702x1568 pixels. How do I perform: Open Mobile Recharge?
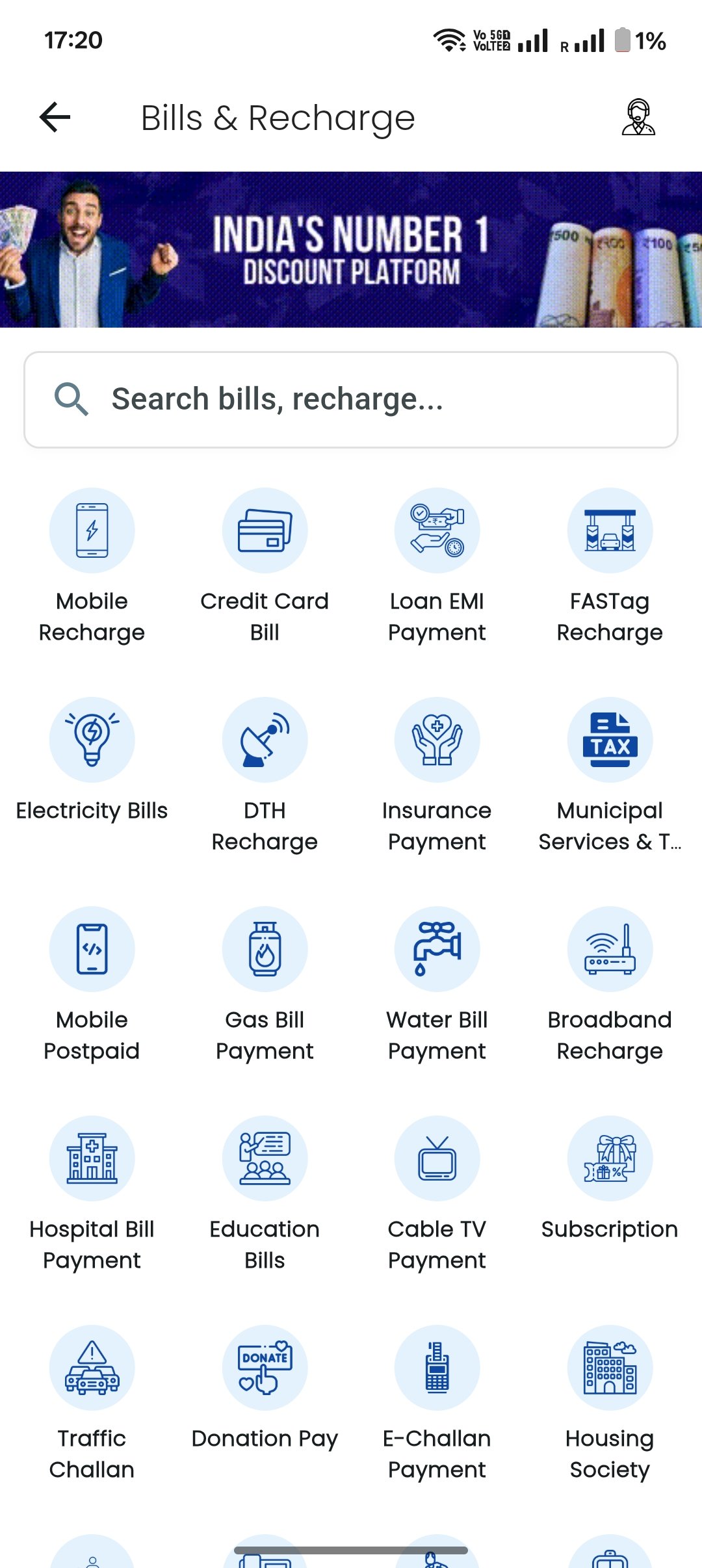point(92,531)
